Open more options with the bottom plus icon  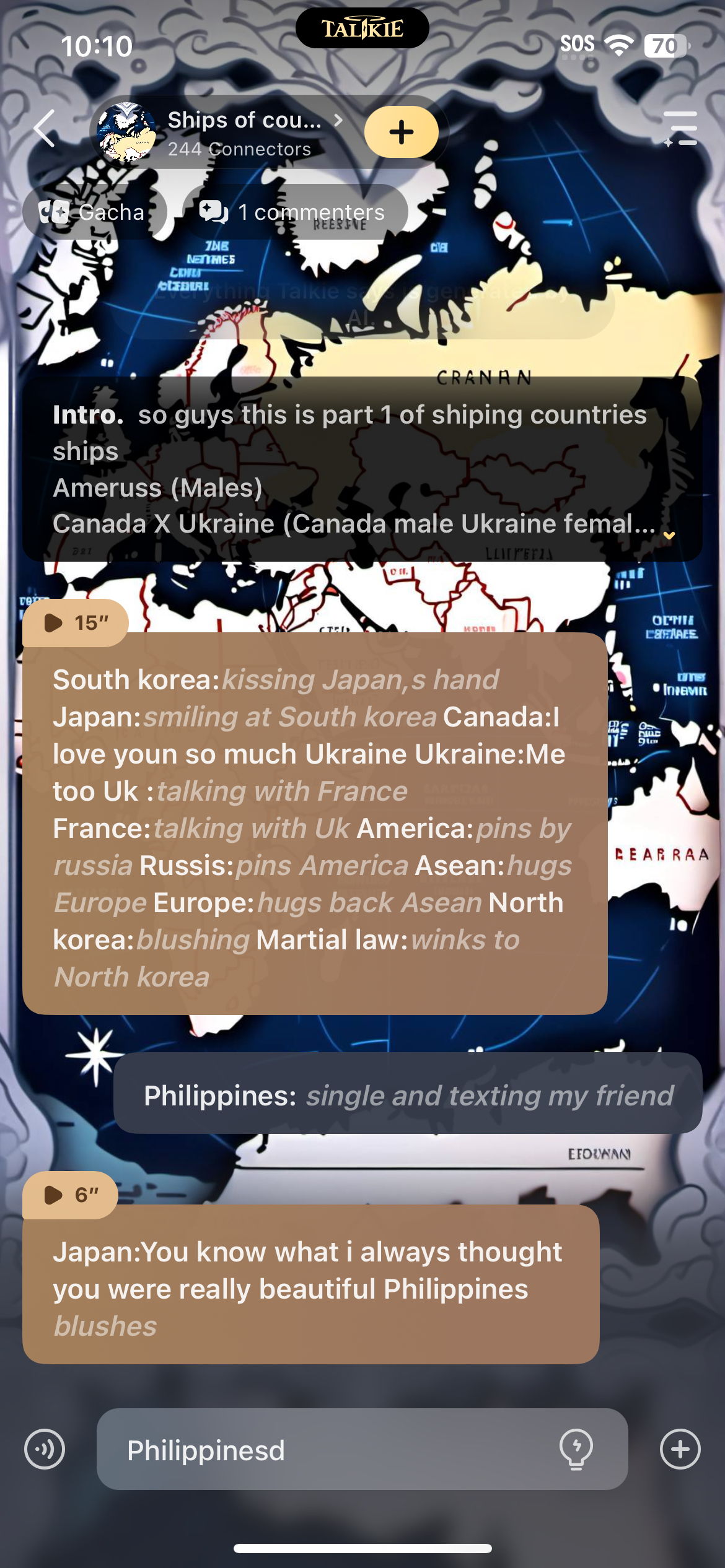[x=680, y=1449]
